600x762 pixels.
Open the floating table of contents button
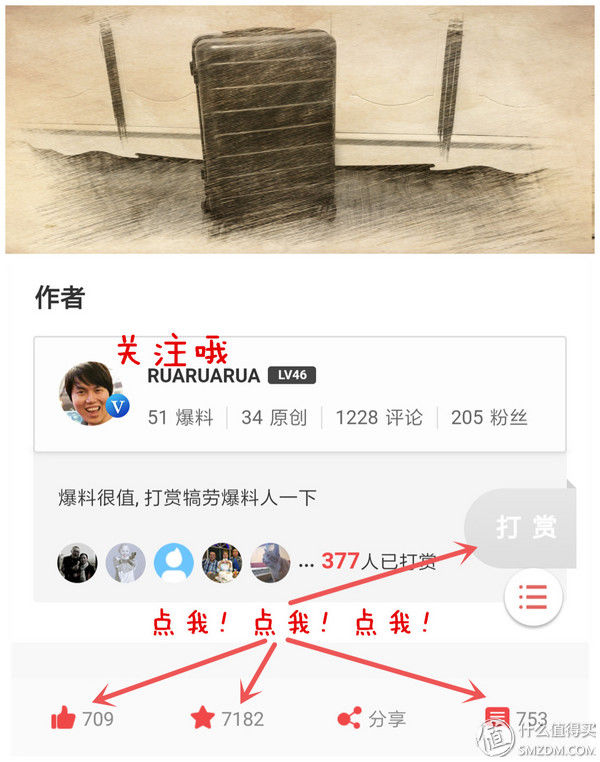pyautogui.click(x=534, y=599)
